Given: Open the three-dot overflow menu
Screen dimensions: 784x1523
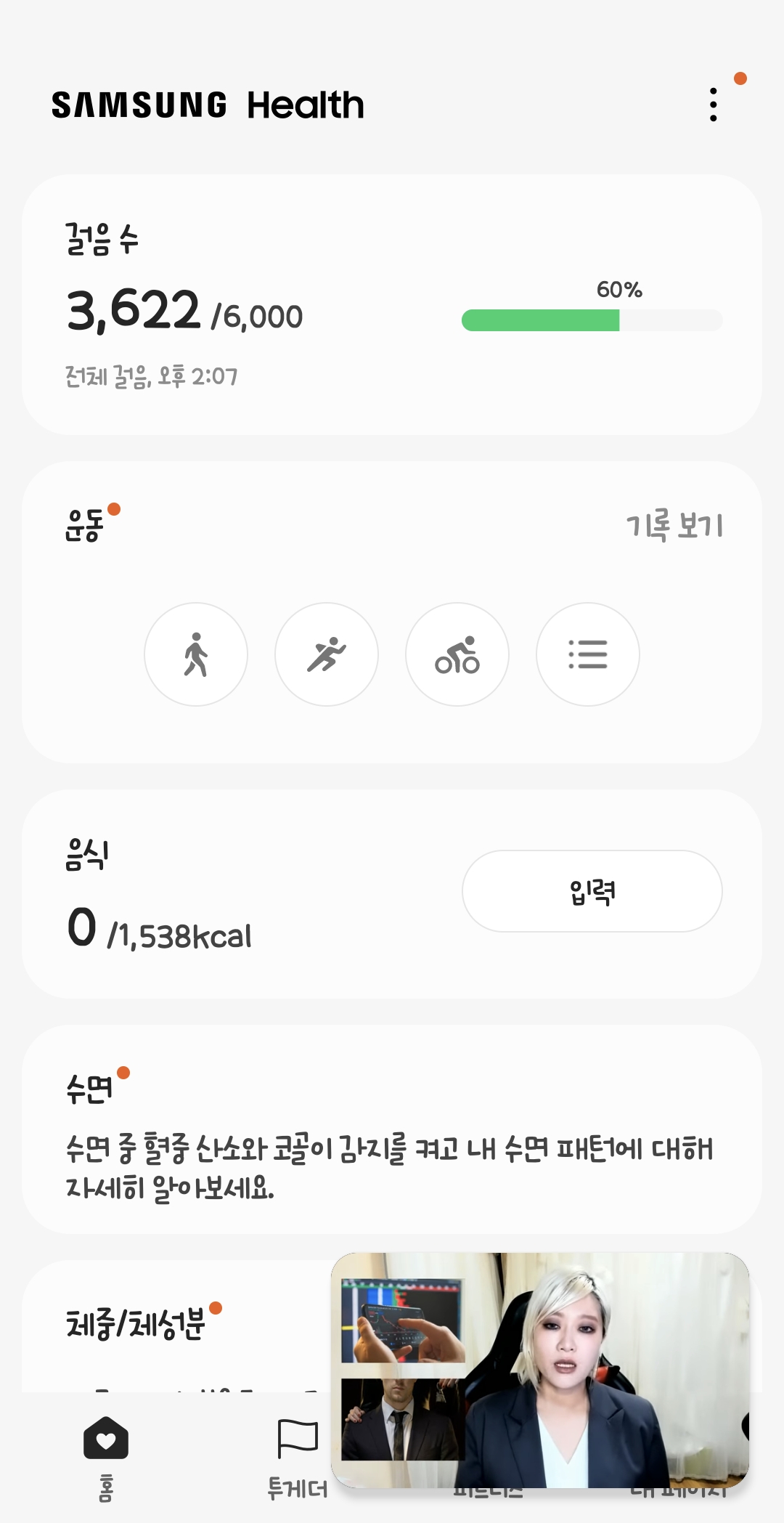Looking at the screenshot, I should pos(714,105).
